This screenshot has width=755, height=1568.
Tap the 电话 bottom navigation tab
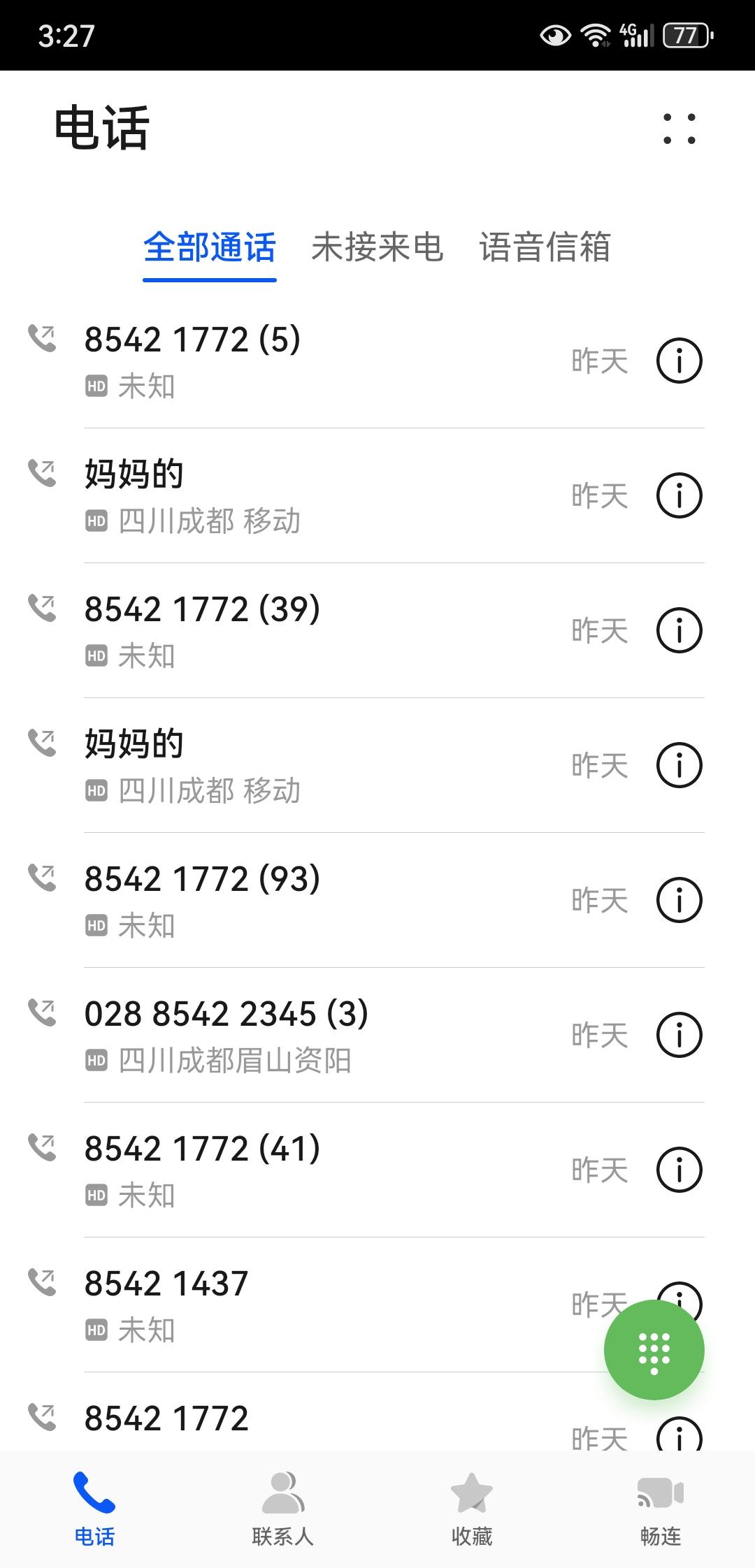click(x=94, y=1508)
